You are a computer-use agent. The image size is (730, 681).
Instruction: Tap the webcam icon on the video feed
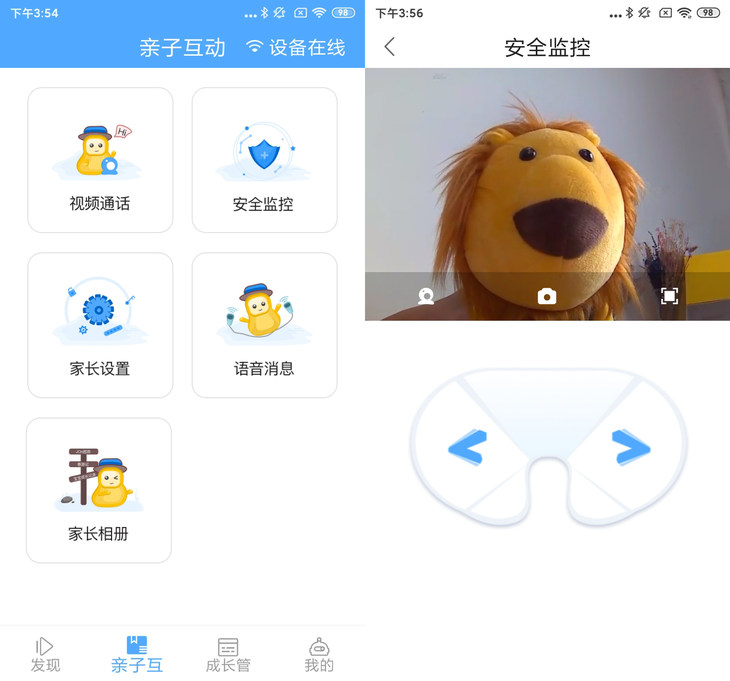tap(426, 296)
